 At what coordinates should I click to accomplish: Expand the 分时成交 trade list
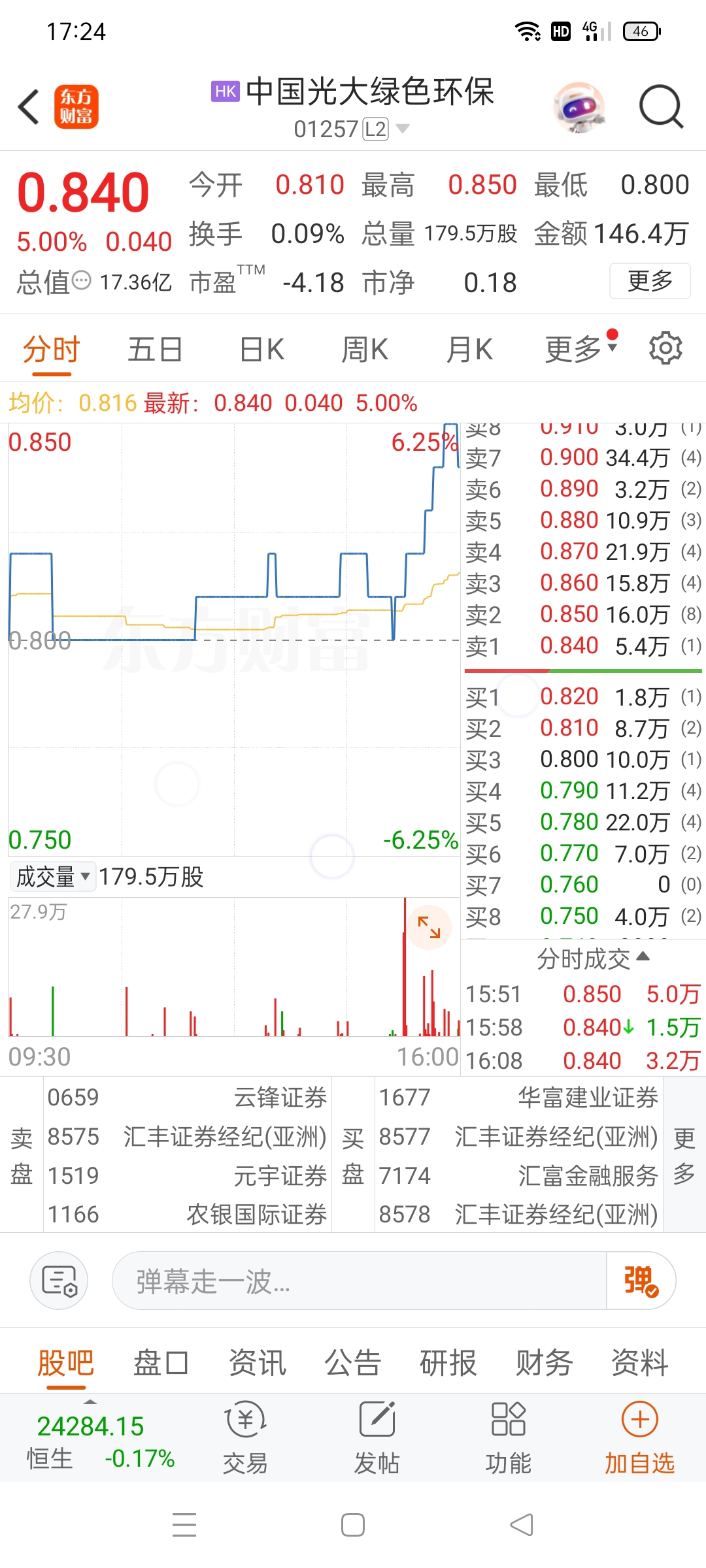coord(593,958)
